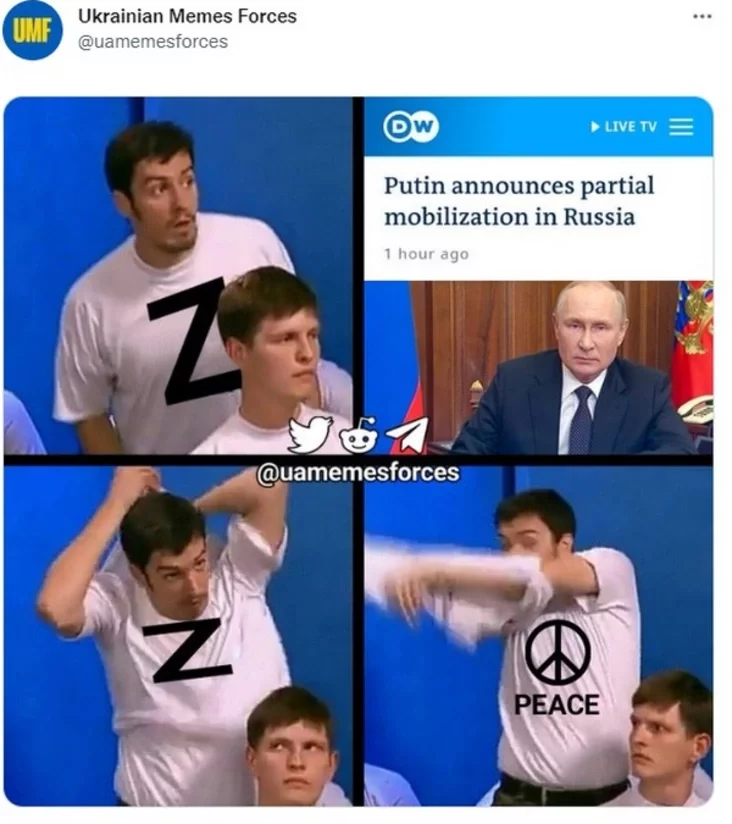
Task: Tap the @uamemesforces handle under the name
Action: [152, 41]
